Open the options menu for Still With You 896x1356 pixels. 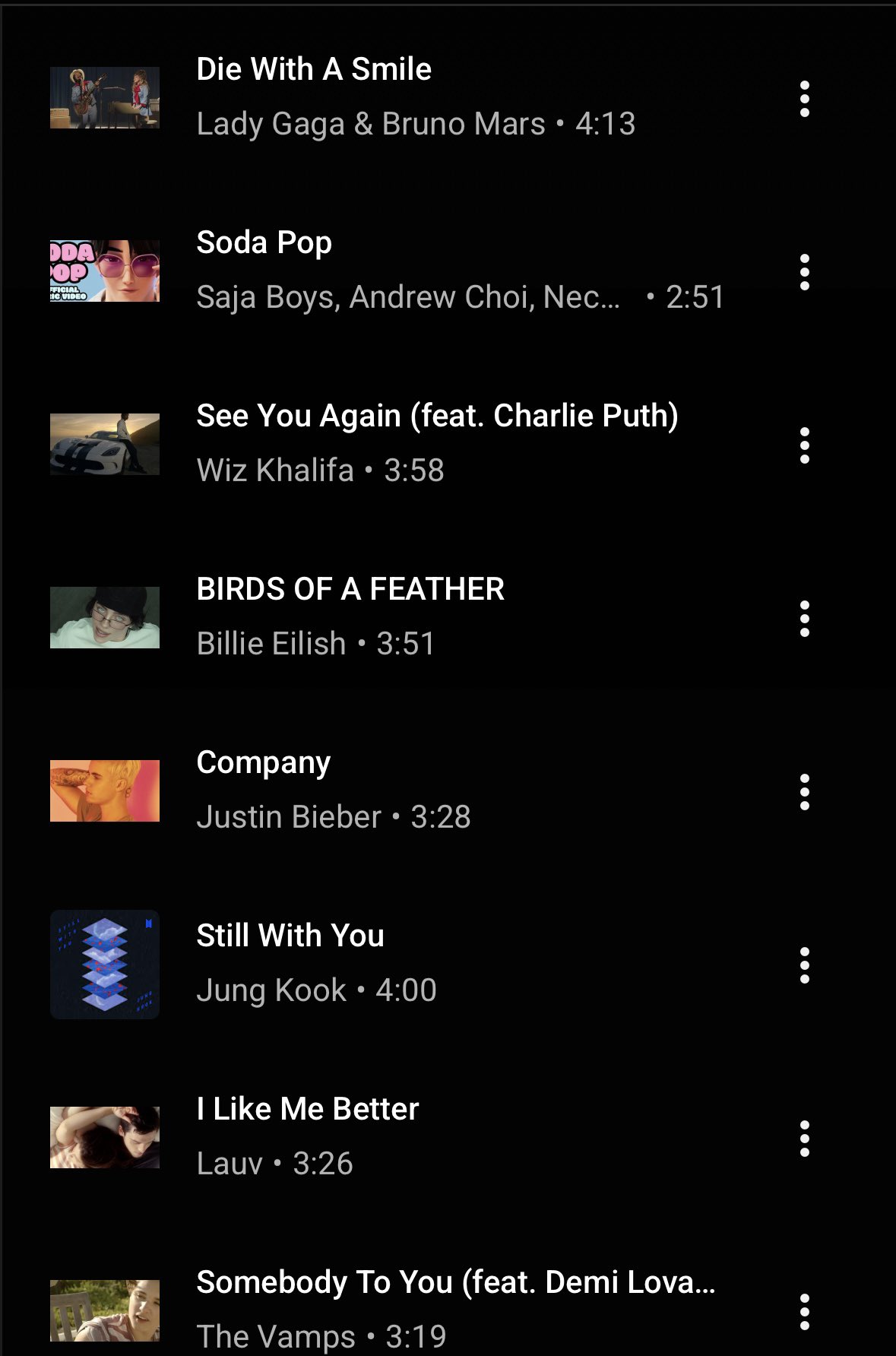click(x=804, y=965)
